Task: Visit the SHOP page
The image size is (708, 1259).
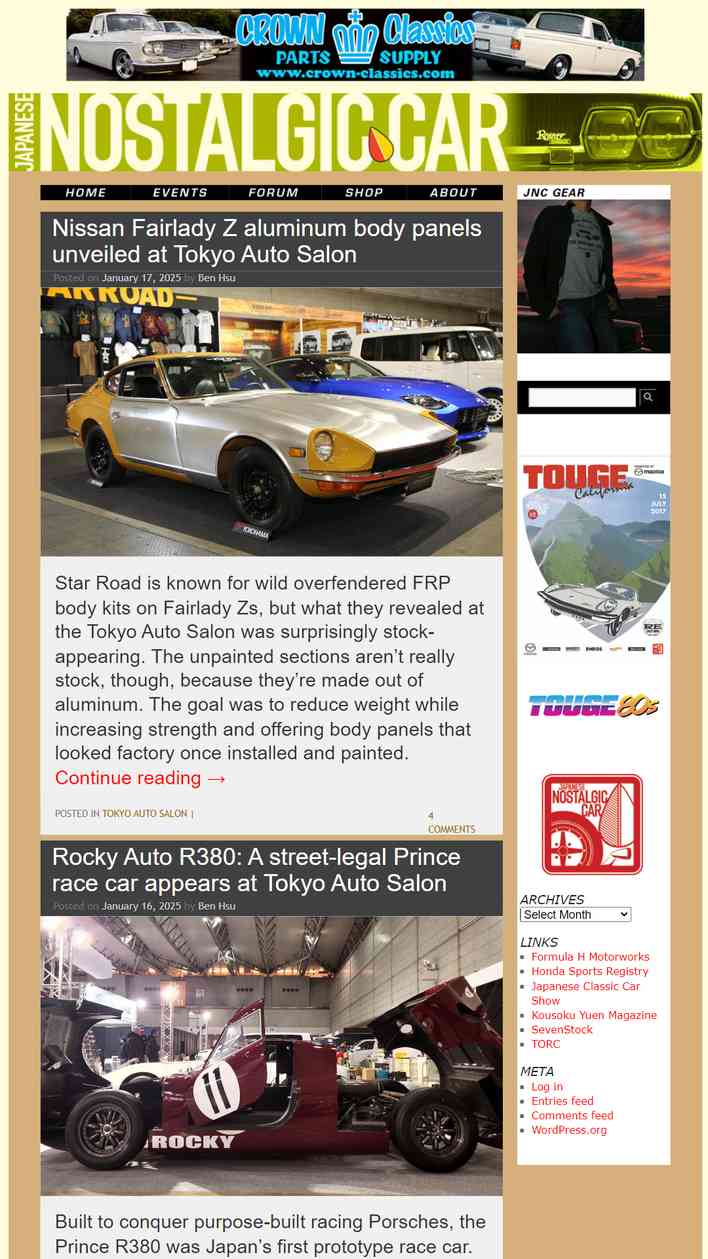Action: [364, 193]
